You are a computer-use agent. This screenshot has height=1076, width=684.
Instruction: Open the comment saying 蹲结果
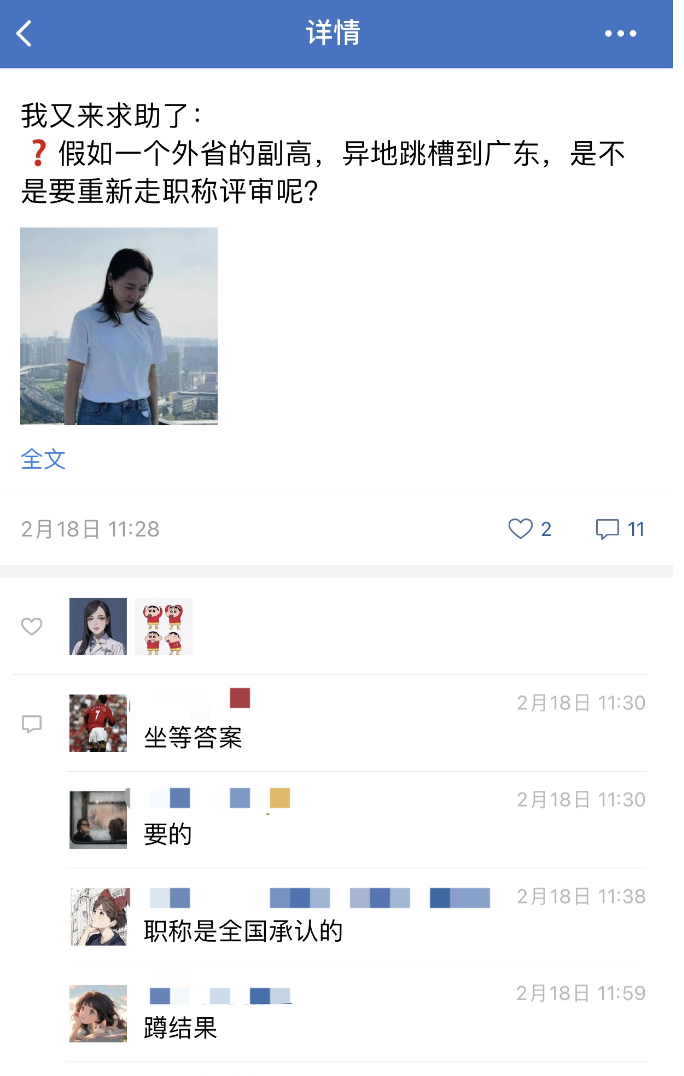[181, 1027]
